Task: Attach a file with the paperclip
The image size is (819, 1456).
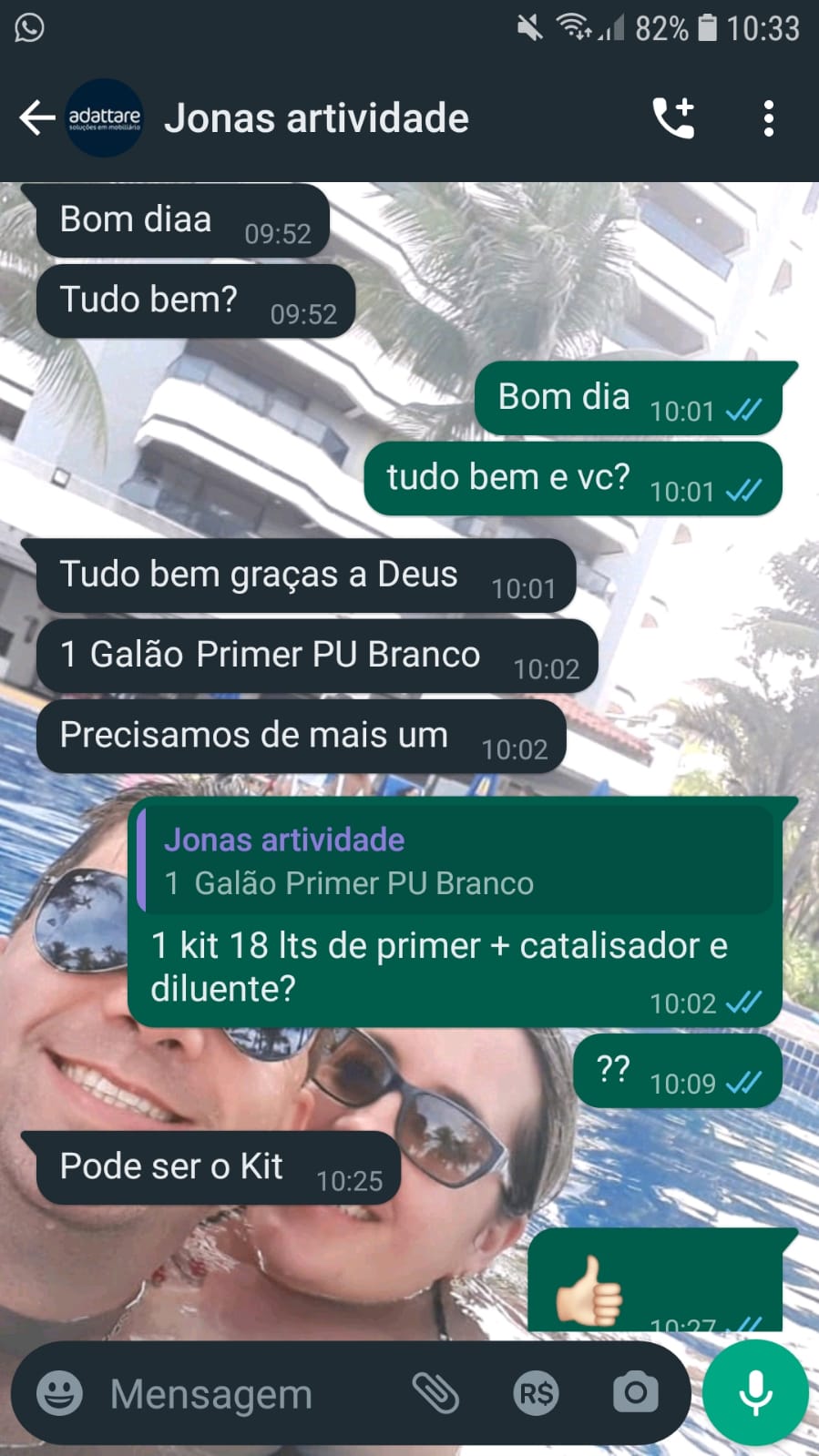Action: [x=435, y=1393]
